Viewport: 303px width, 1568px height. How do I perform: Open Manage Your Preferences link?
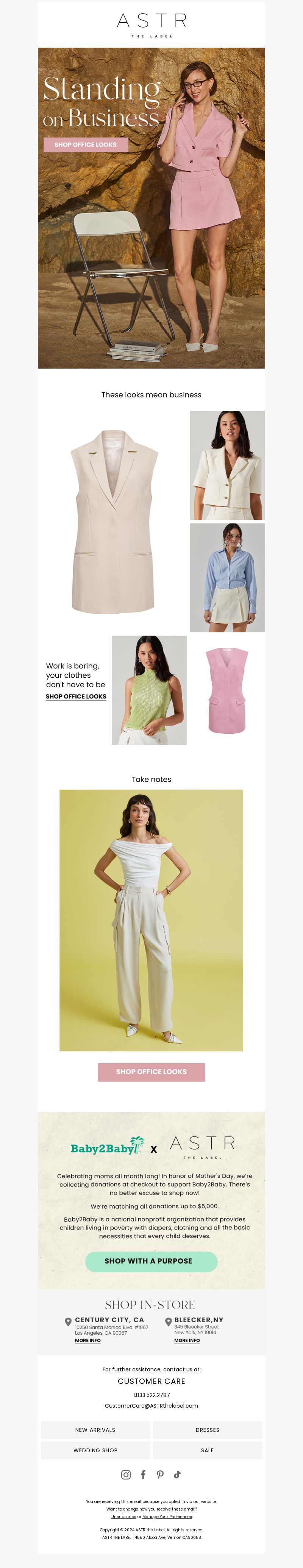(166, 1516)
